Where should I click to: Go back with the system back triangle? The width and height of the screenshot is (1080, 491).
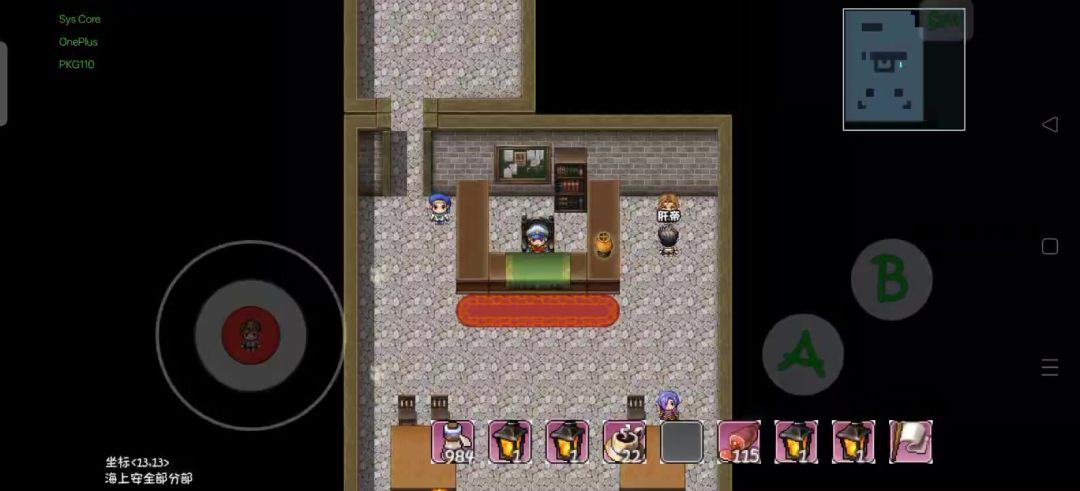coord(1049,125)
